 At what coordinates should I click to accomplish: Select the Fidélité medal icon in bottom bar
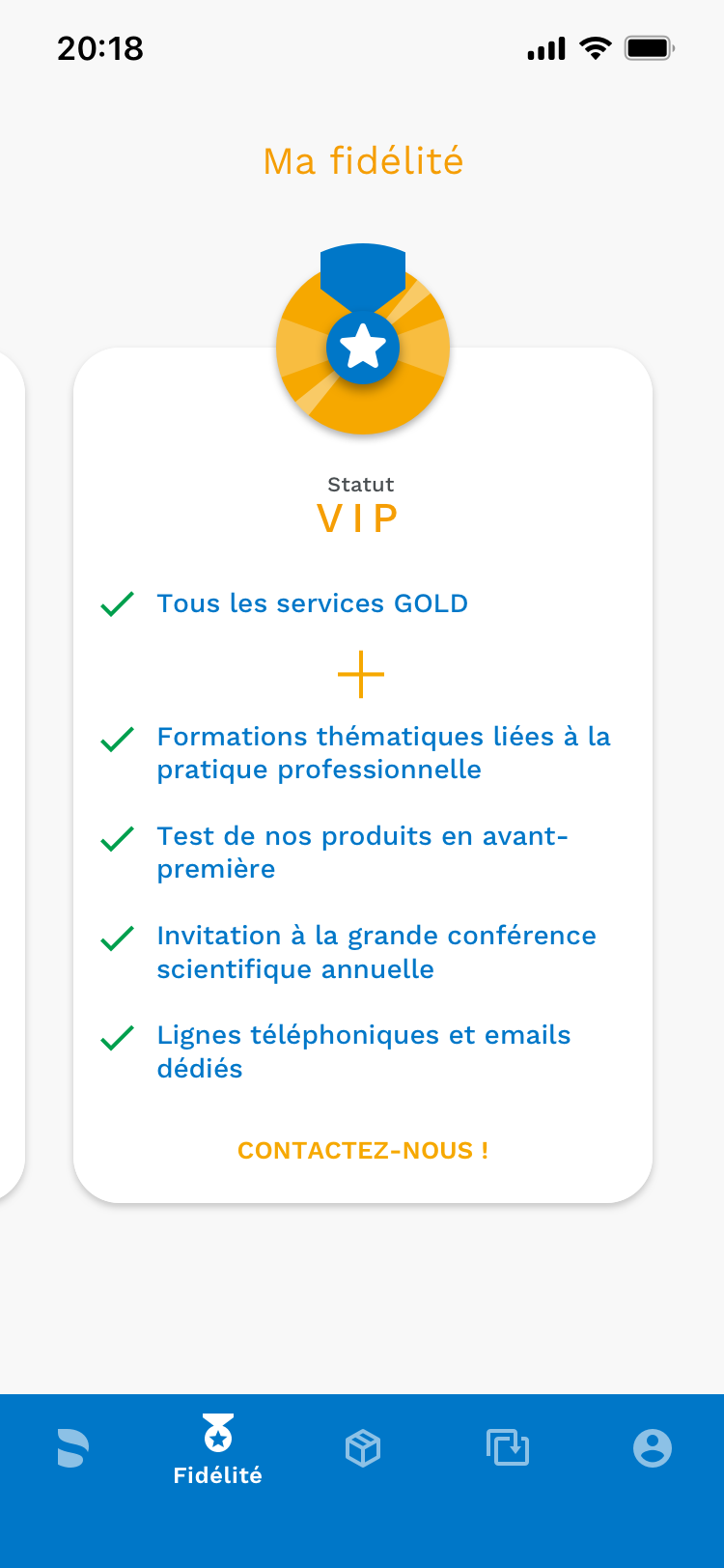(217, 1436)
